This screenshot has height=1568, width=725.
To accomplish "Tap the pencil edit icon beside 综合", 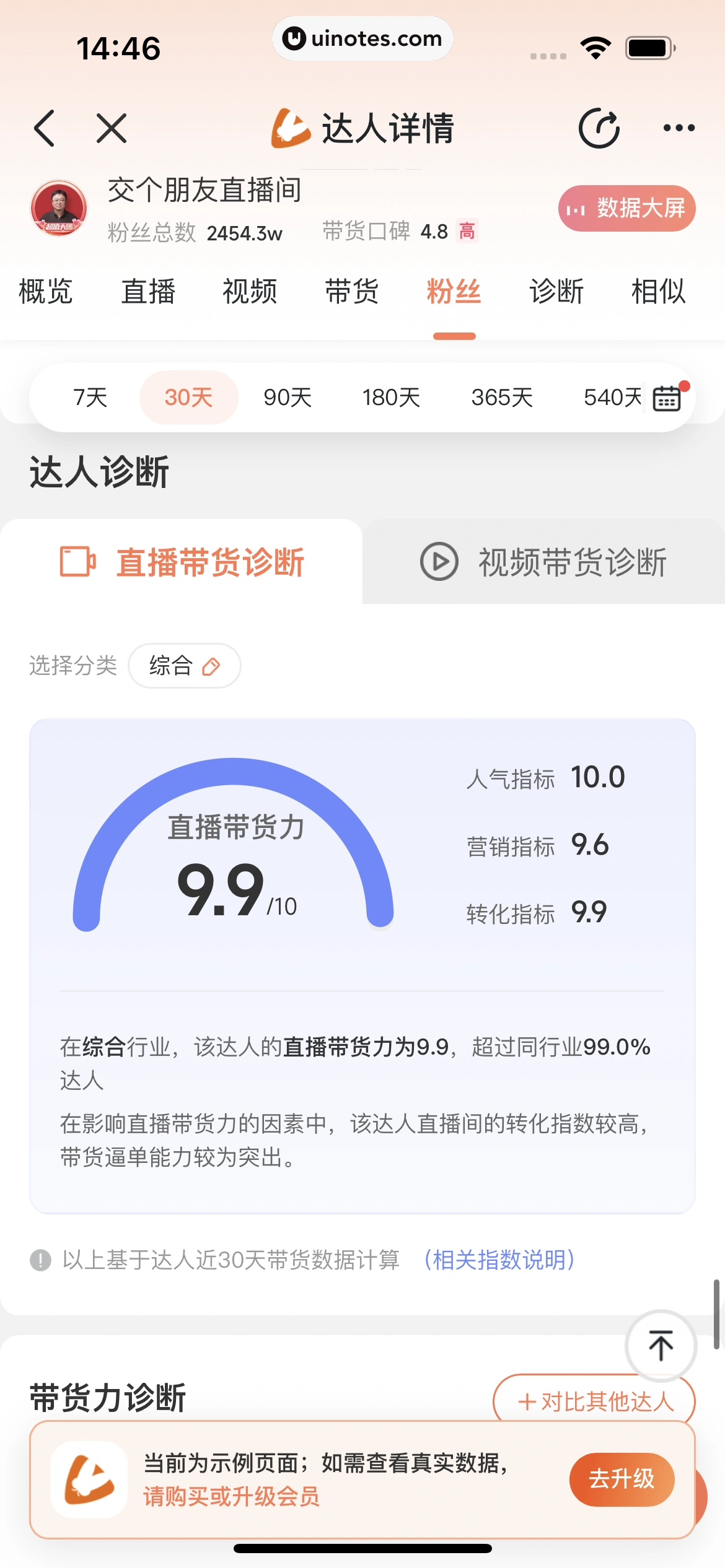I will [x=212, y=666].
